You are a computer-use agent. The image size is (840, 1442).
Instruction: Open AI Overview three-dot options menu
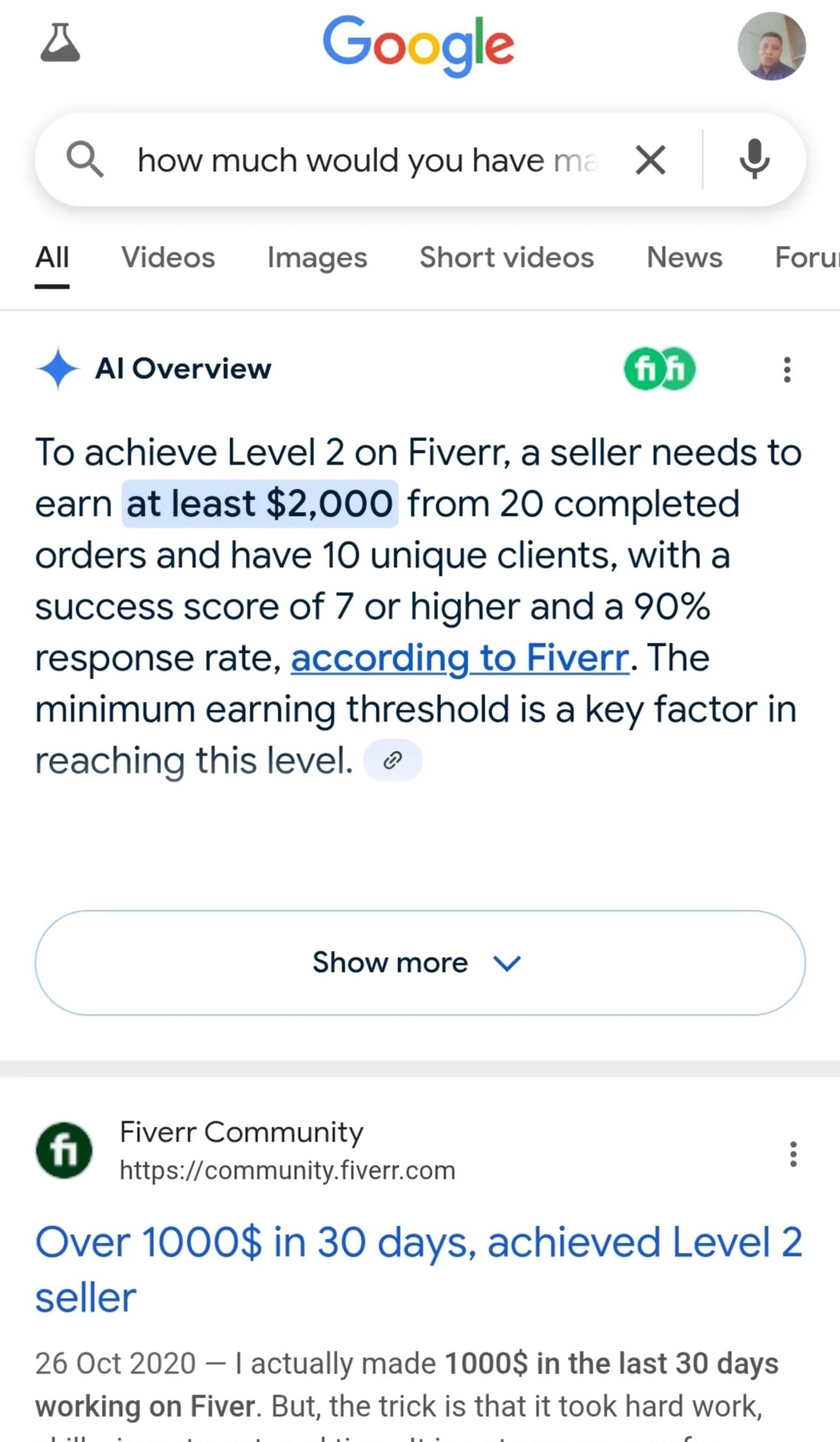787,370
